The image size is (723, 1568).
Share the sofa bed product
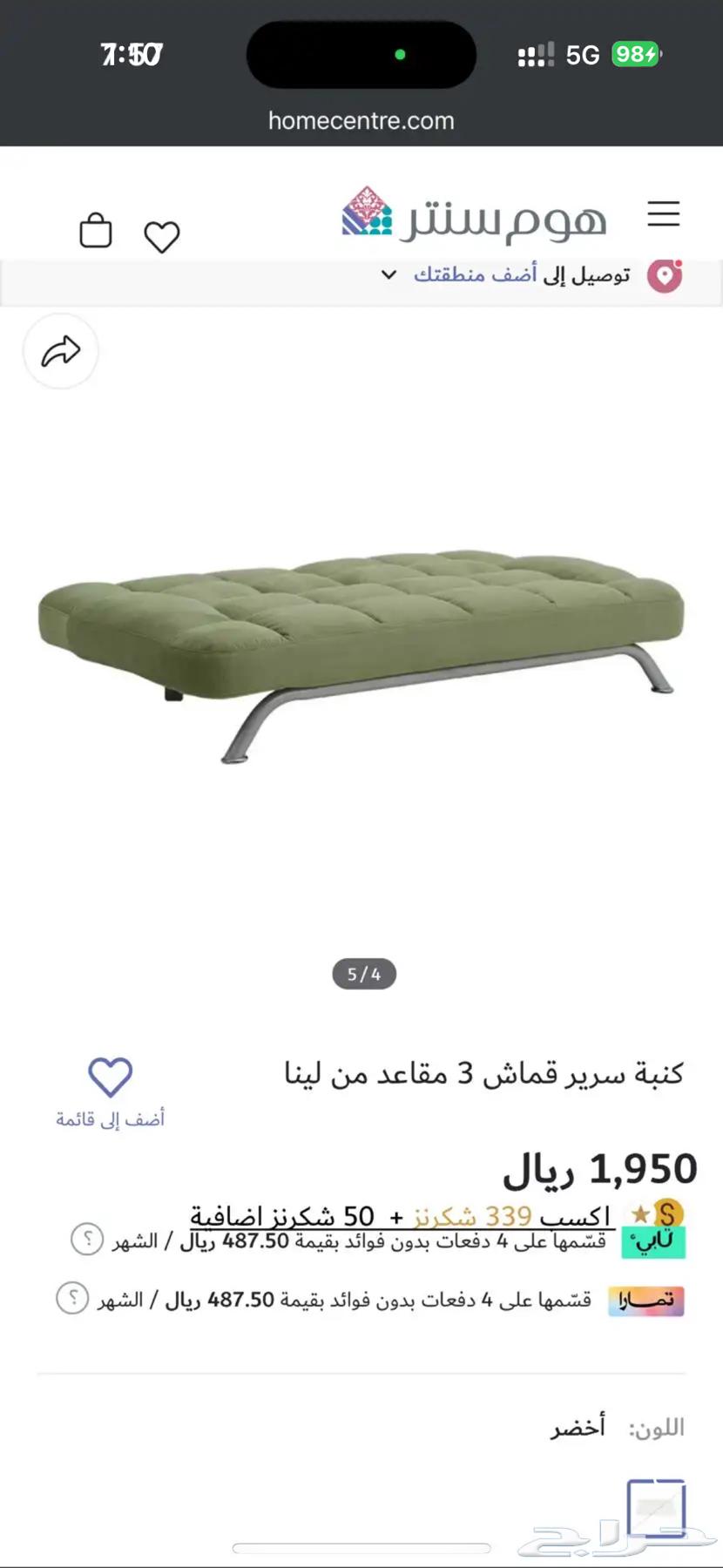[x=60, y=351]
